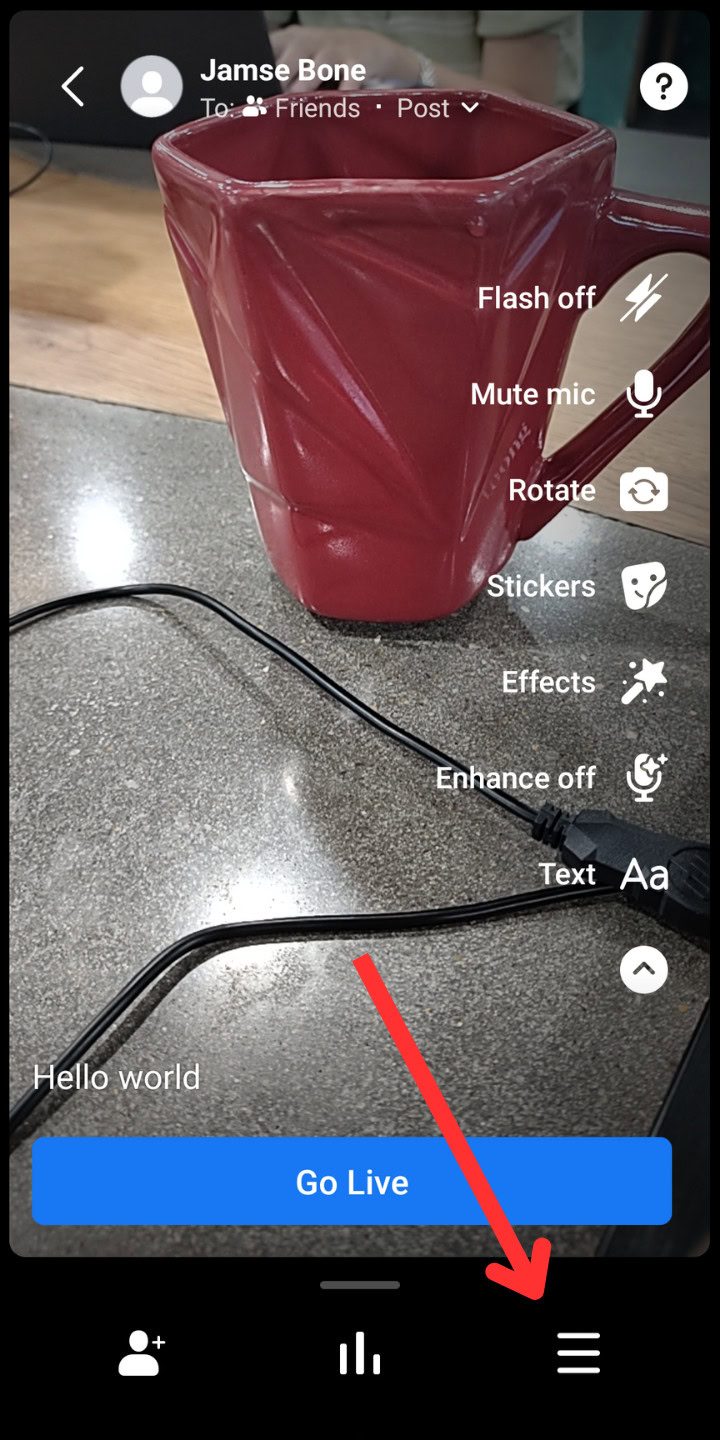Viewport: 720px width, 1440px height.
Task: Edit the Hello world description
Action: (x=117, y=1077)
